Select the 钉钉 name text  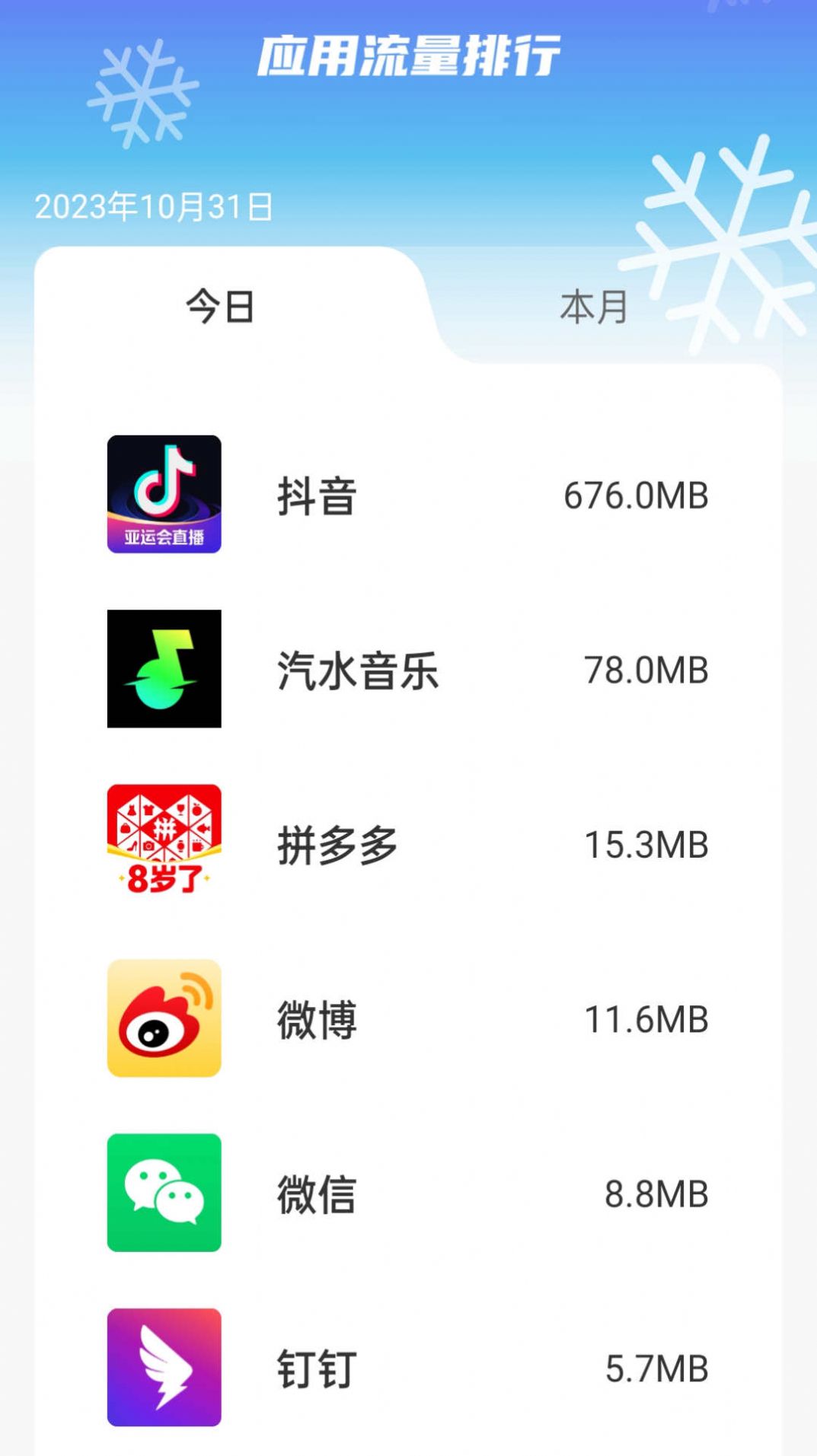click(316, 1368)
